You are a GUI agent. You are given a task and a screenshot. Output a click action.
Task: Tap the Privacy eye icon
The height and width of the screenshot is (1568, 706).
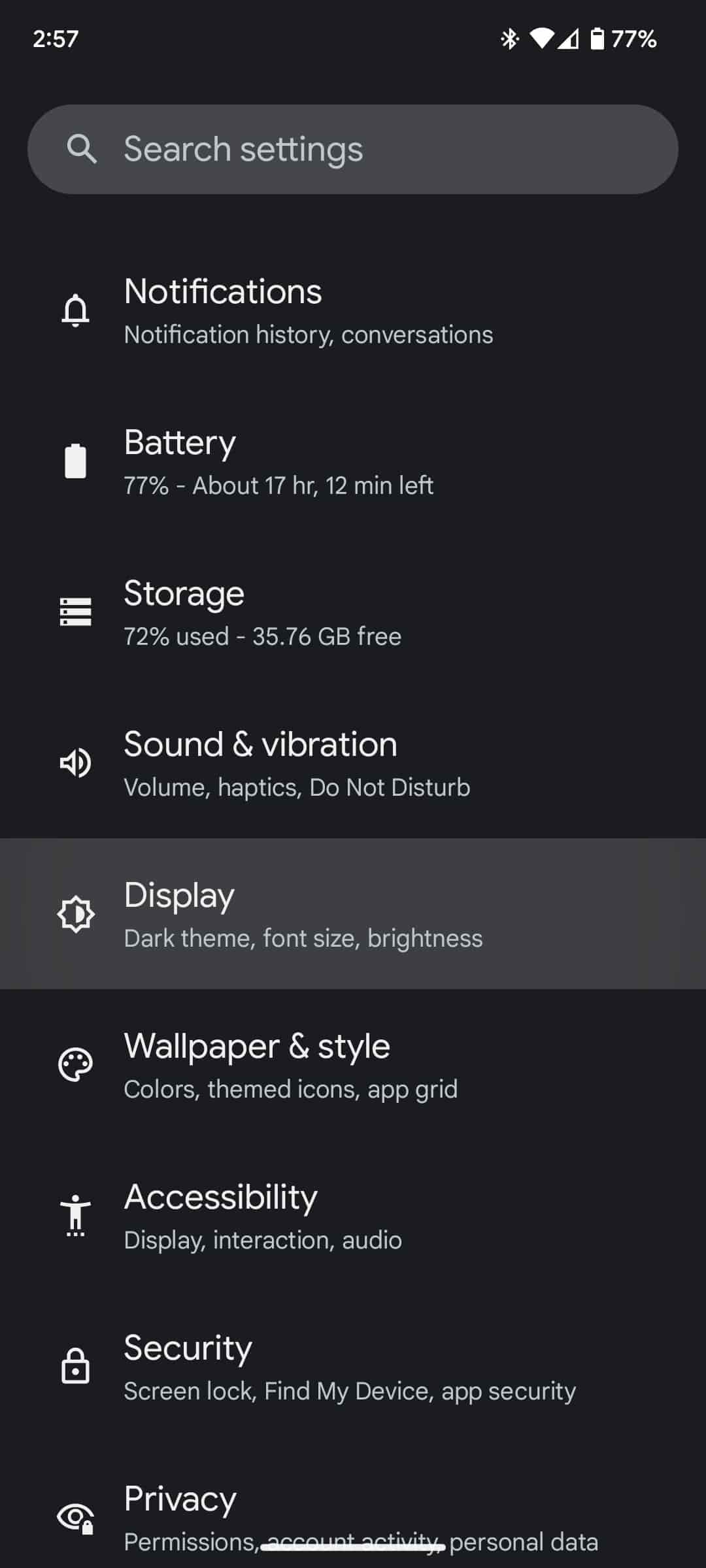pyautogui.click(x=74, y=1518)
